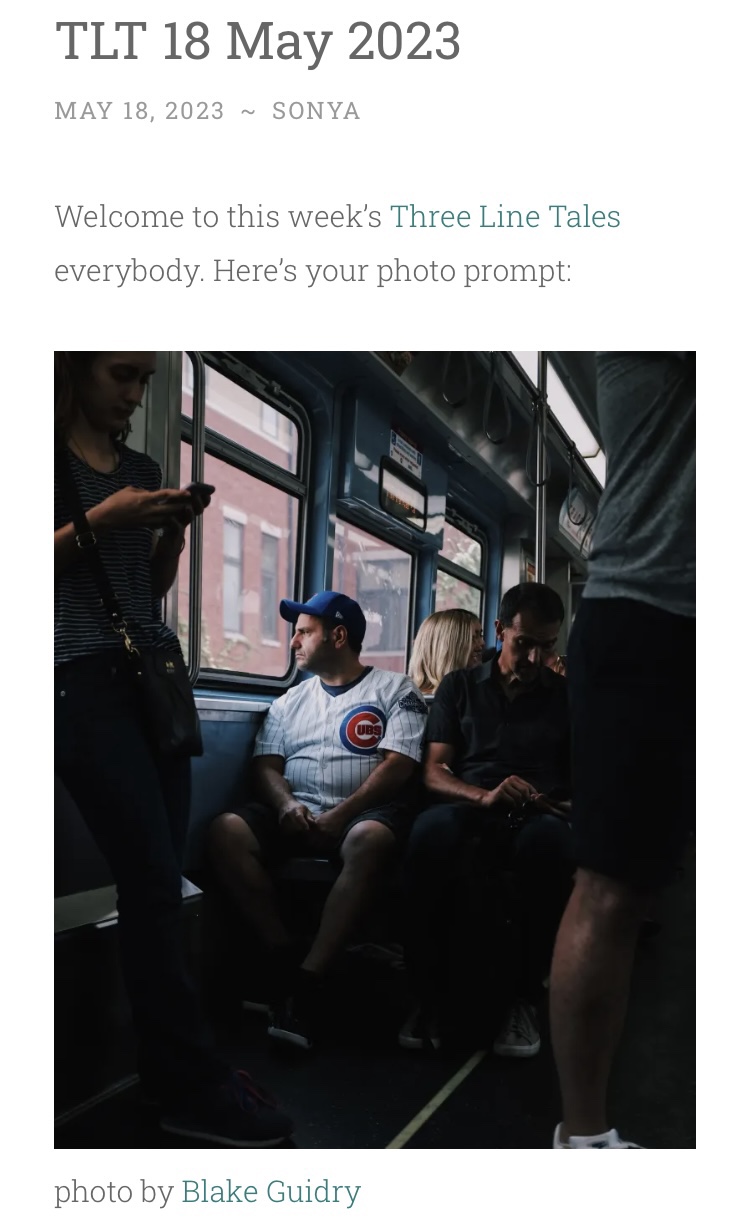Open the Three Line Tales link
The height and width of the screenshot is (1227, 750).
tap(505, 216)
